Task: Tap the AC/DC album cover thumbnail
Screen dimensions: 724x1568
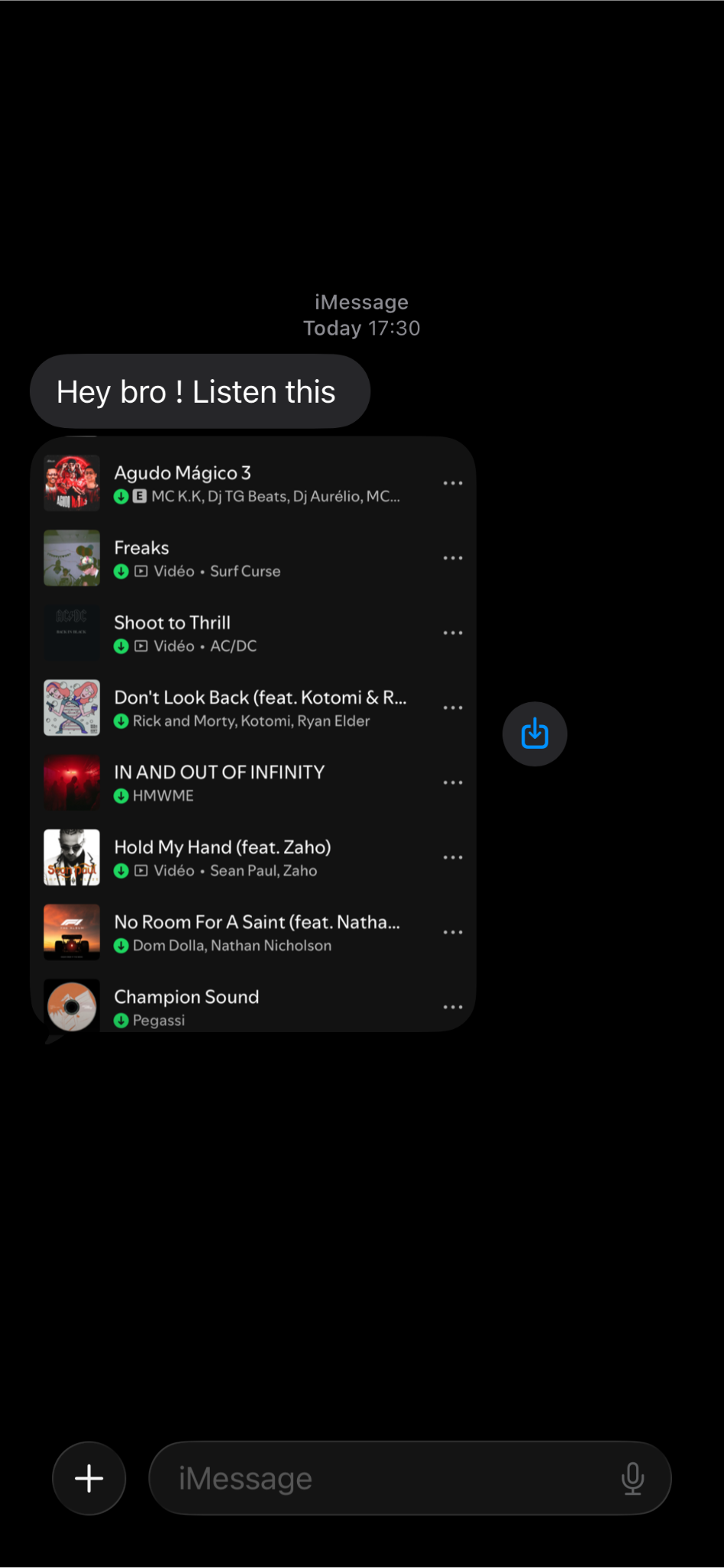Action: click(x=71, y=632)
